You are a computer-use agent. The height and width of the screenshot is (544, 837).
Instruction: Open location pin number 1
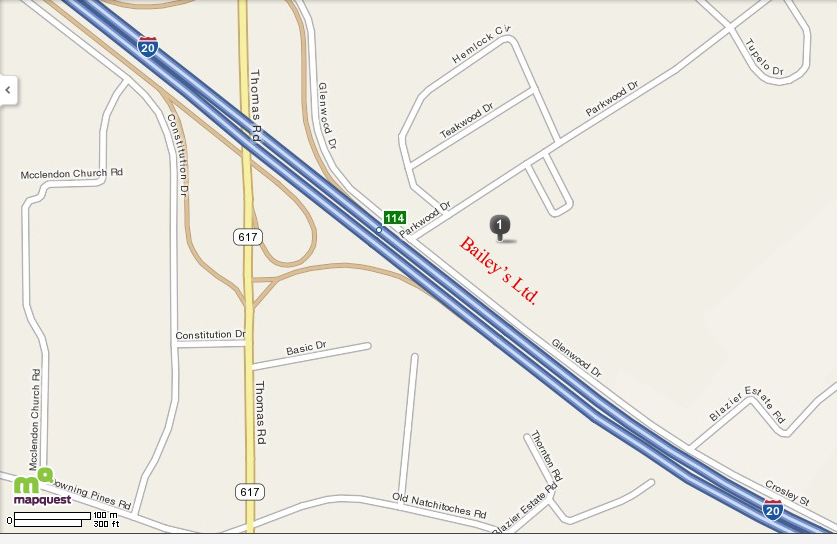point(501,226)
